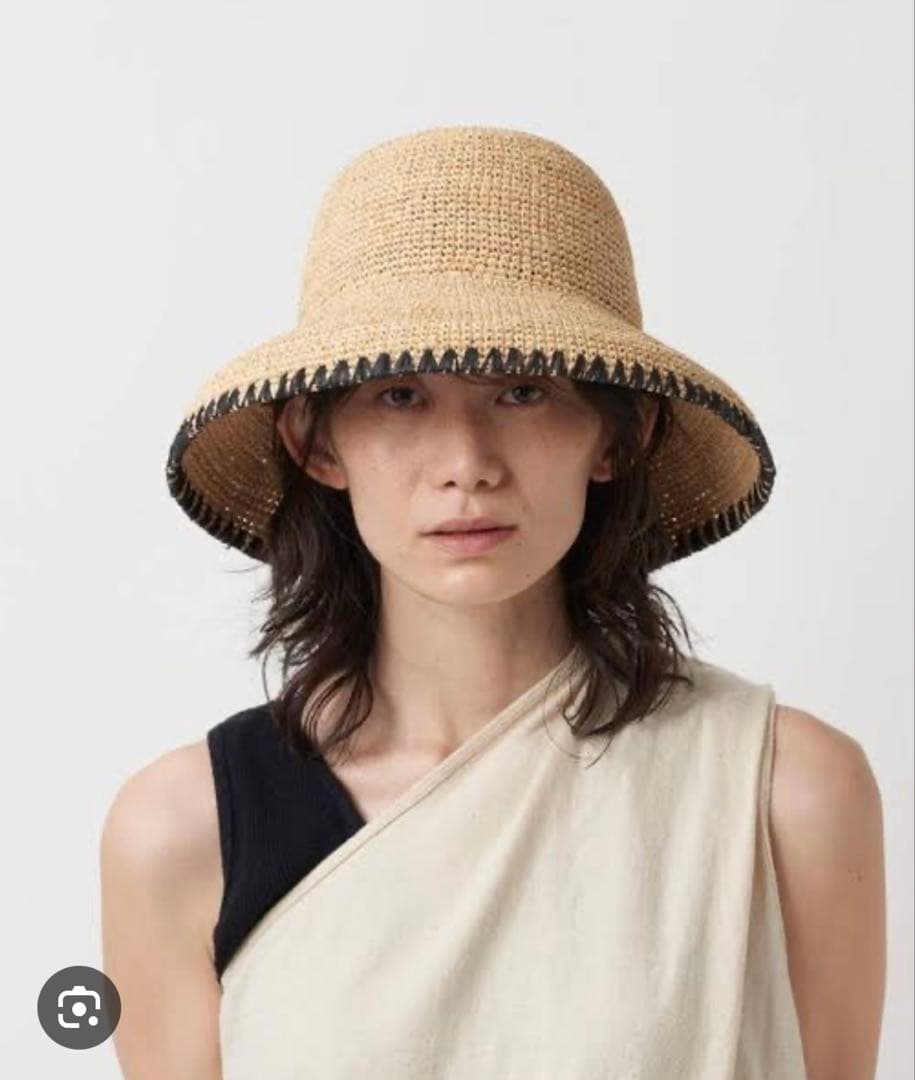Search this image with Google Lens
The width and height of the screenshot is (915, 1080).
[x=79, y=1007]
